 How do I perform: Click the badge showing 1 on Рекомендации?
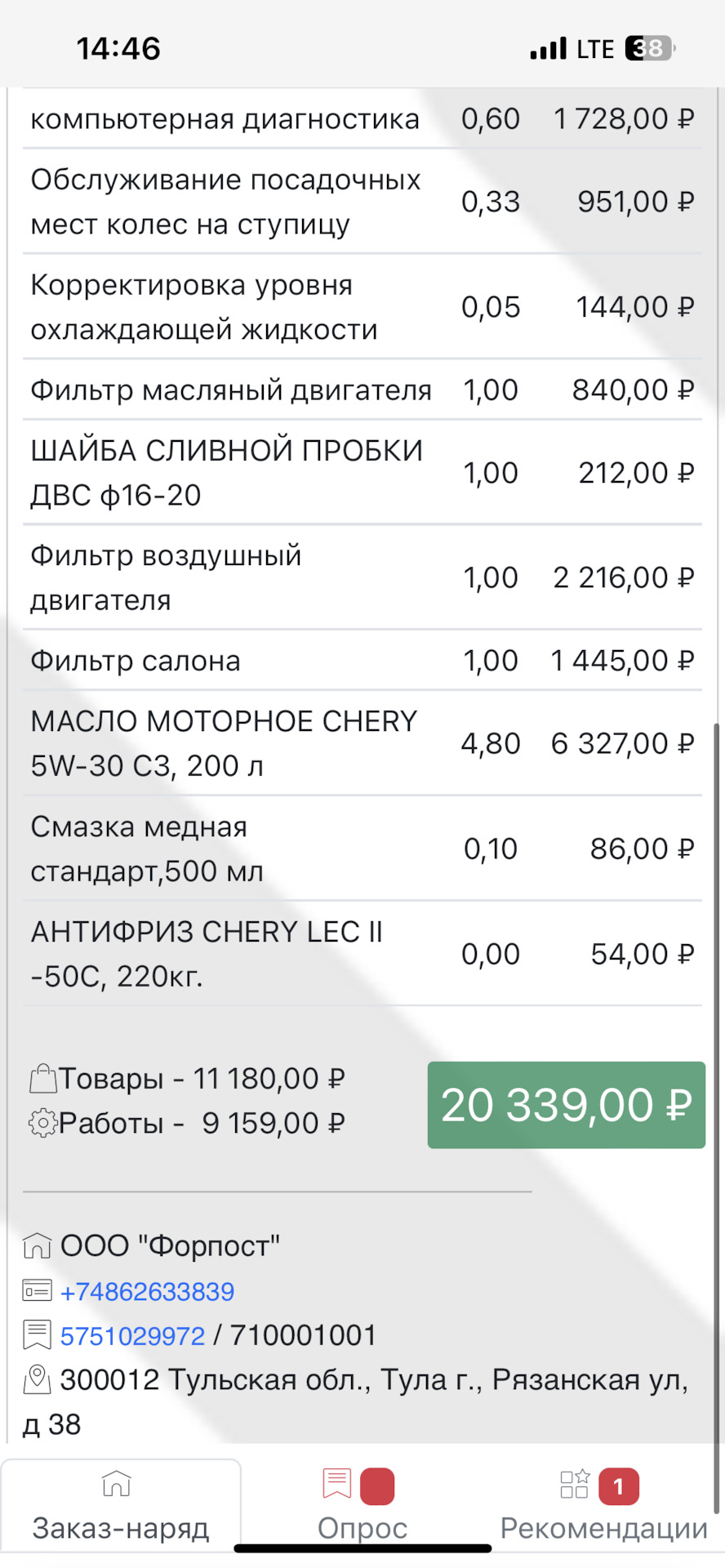pyautogui.click(x=618, y=1485)
